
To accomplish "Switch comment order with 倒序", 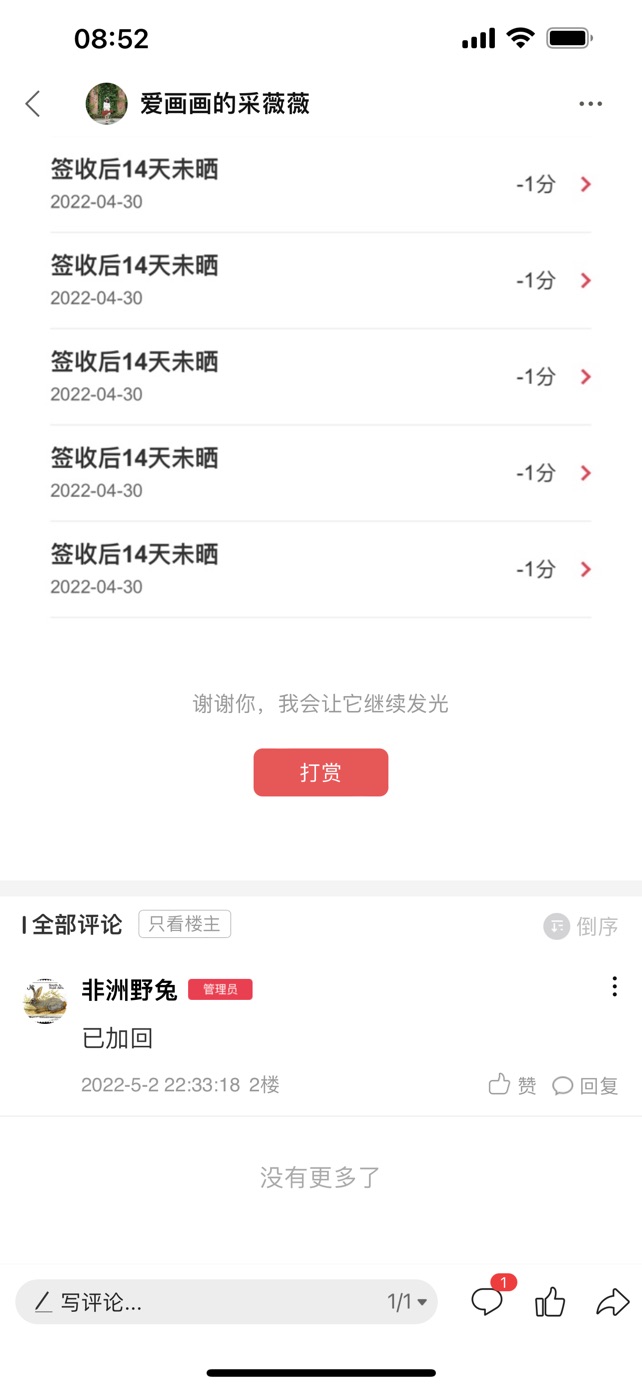I will (x=581, y=926).
